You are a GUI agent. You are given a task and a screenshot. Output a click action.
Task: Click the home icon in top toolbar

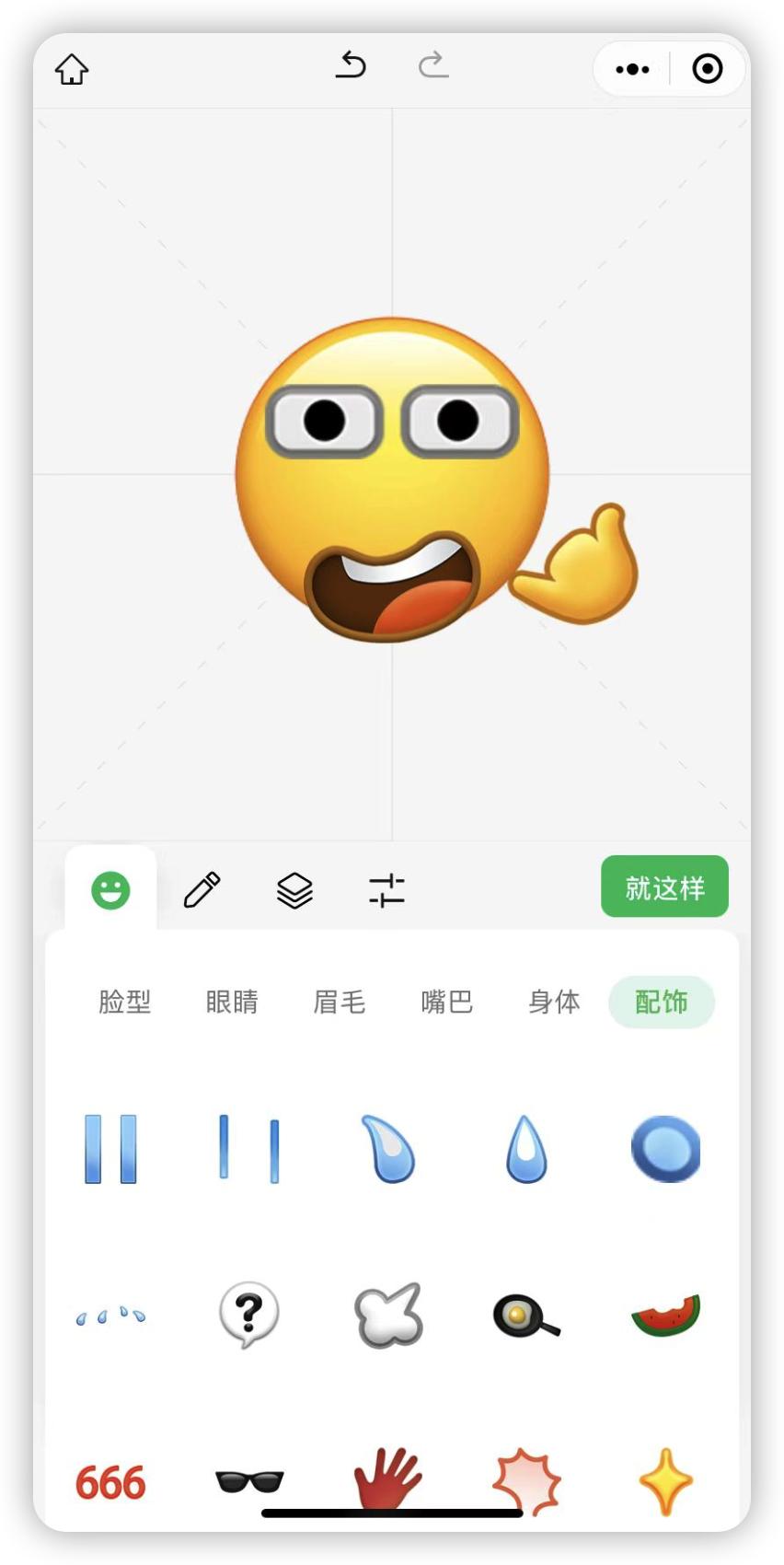point(72,69)
